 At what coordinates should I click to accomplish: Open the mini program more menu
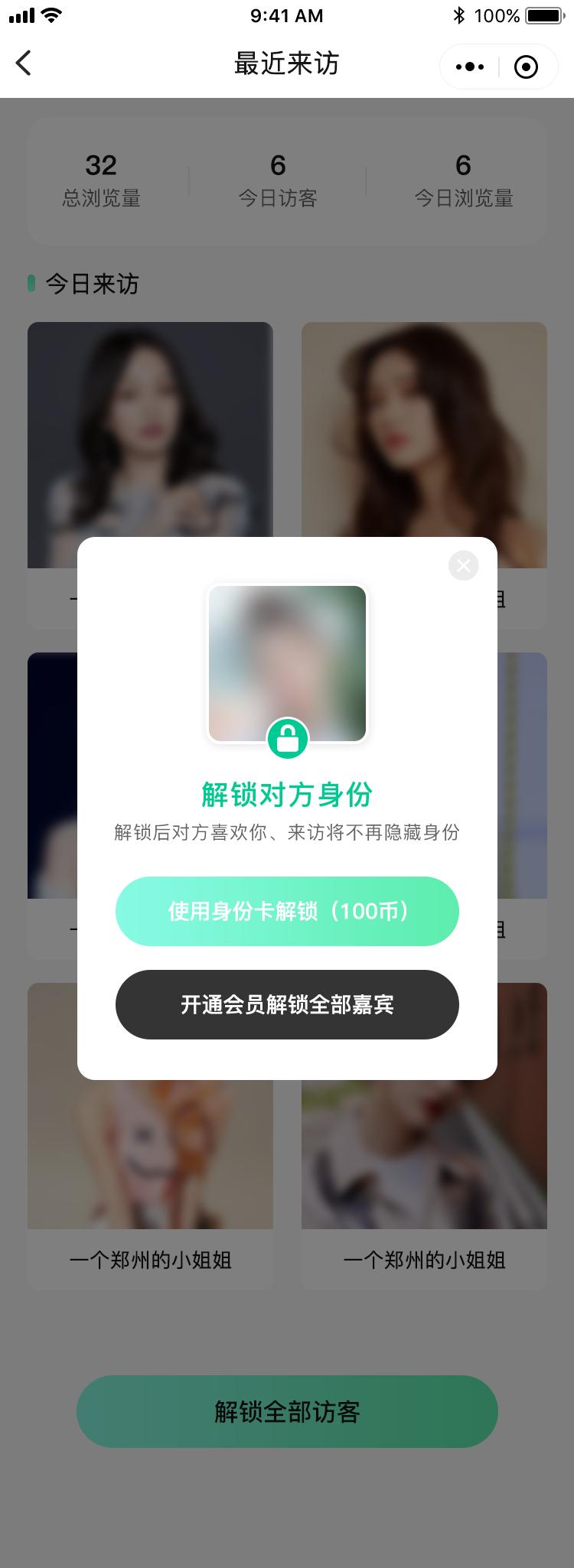tap(469, 67)
